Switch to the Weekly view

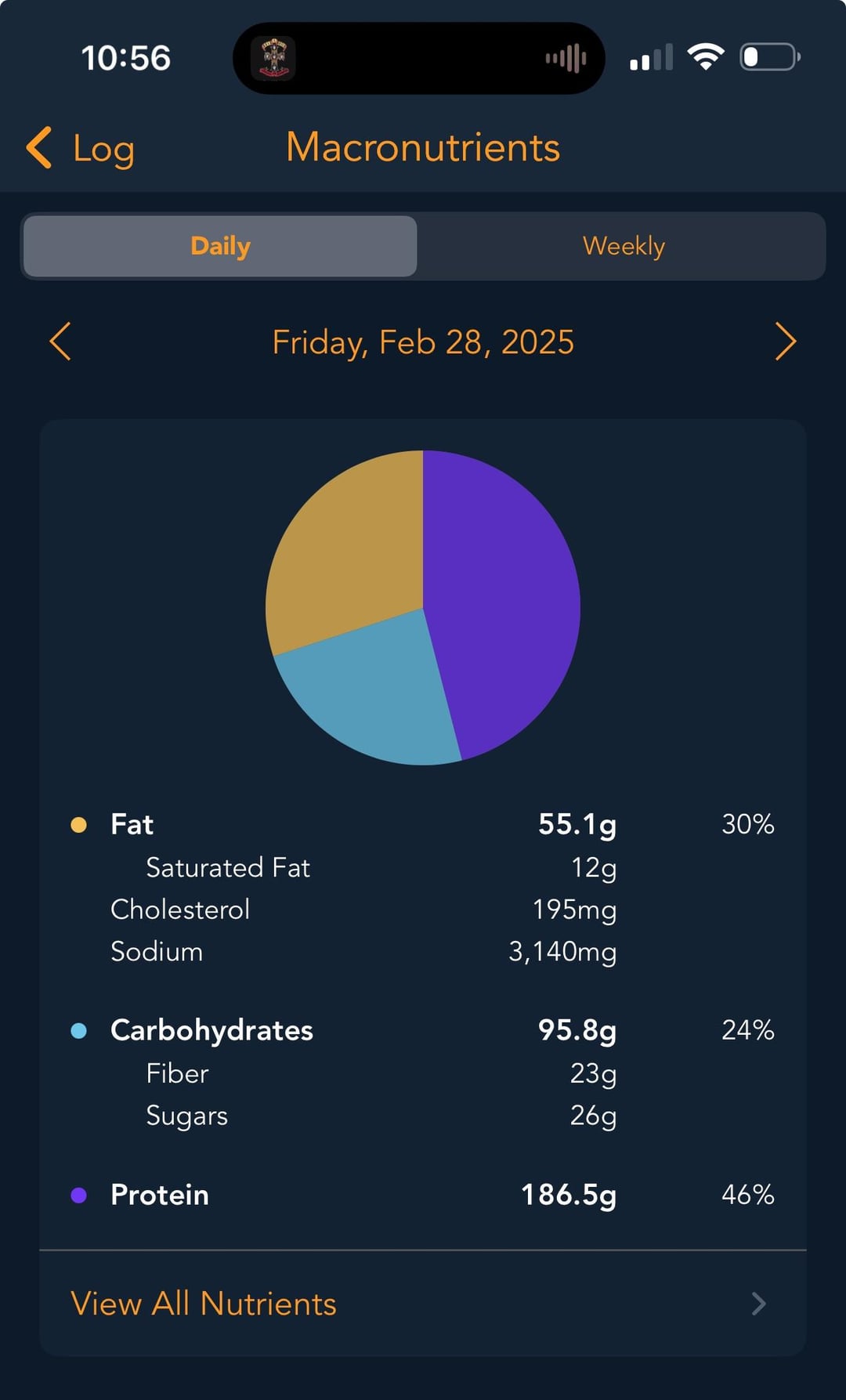pyautogui.click(x=623, y=246)
